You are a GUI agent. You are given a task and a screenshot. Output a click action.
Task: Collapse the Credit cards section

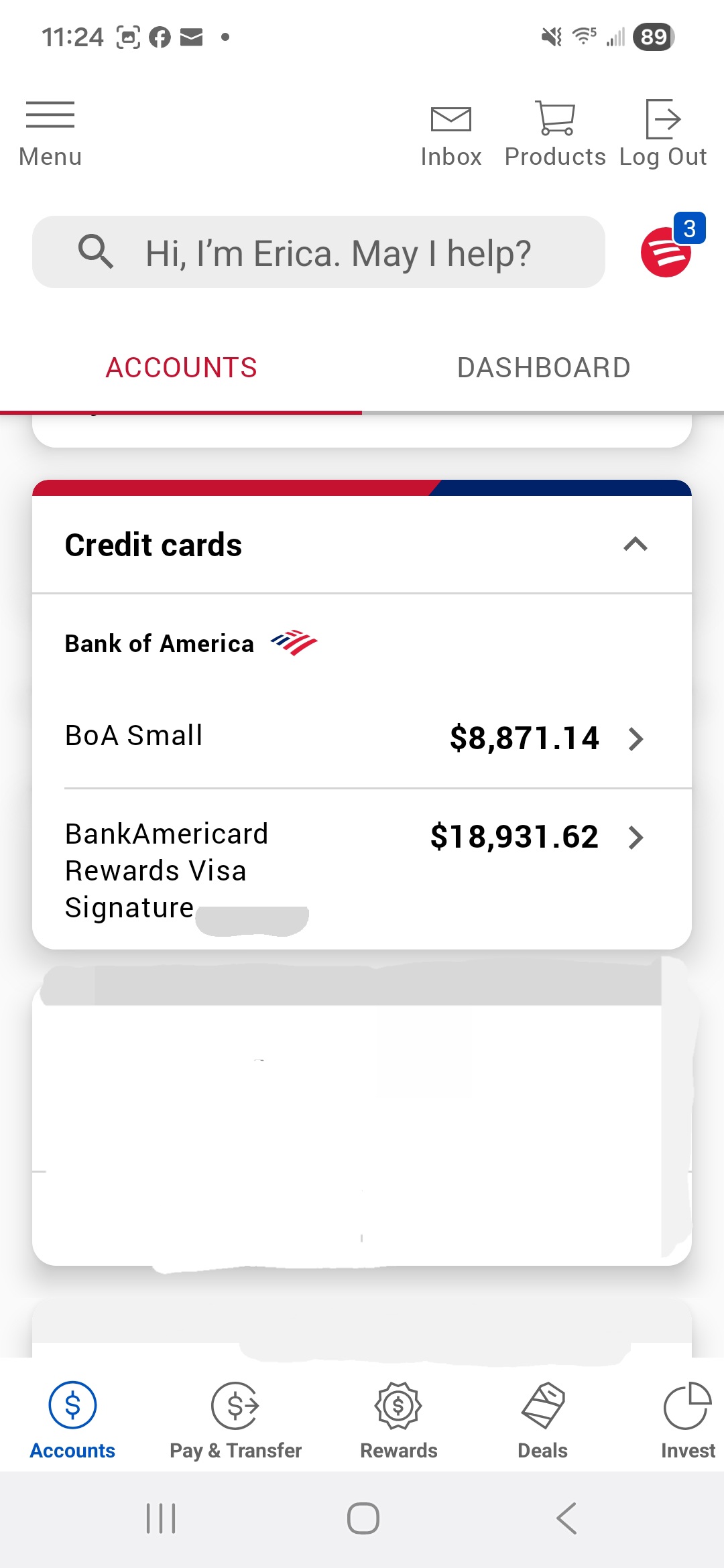click(635, 544)
